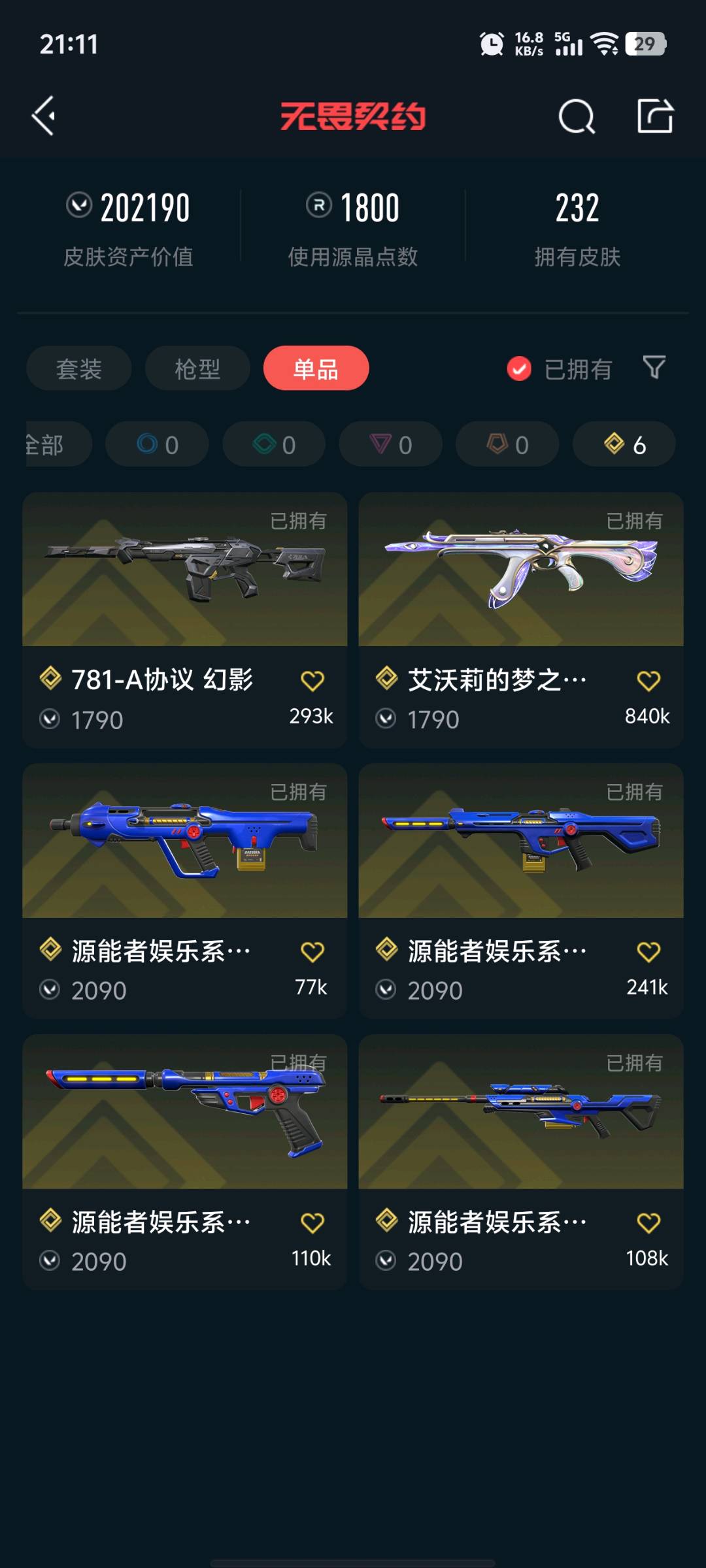Select the 单品 tab
The height and width of the screenshot is (1568, 706).
tap(316, 368)
